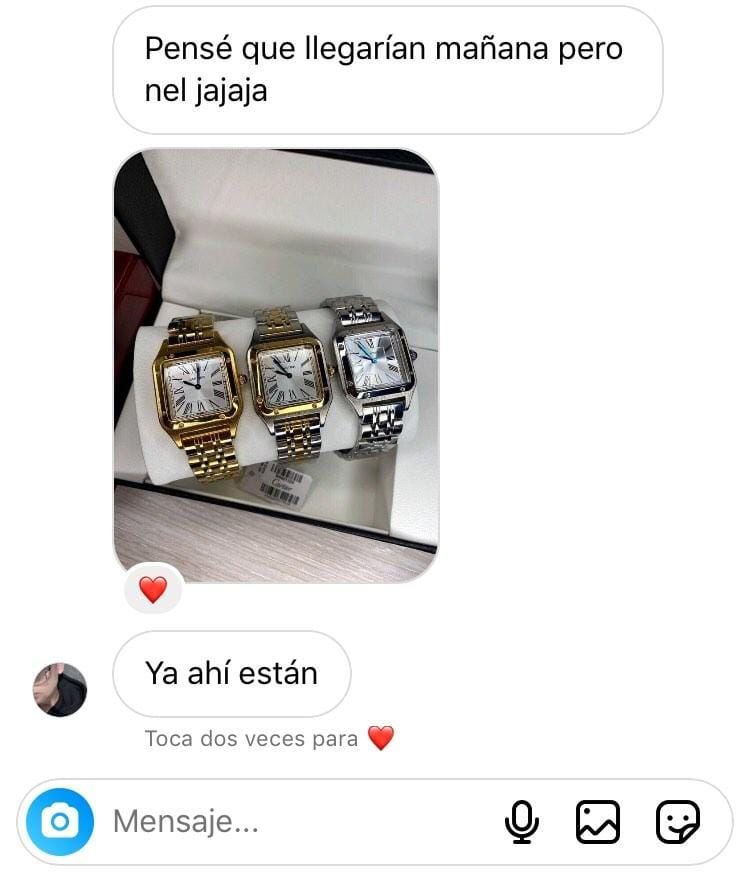Image resolution: width=750 pixels, height=882 pixels.
Task: Tap the heart reaction under the photo
Action: [153, 590]
